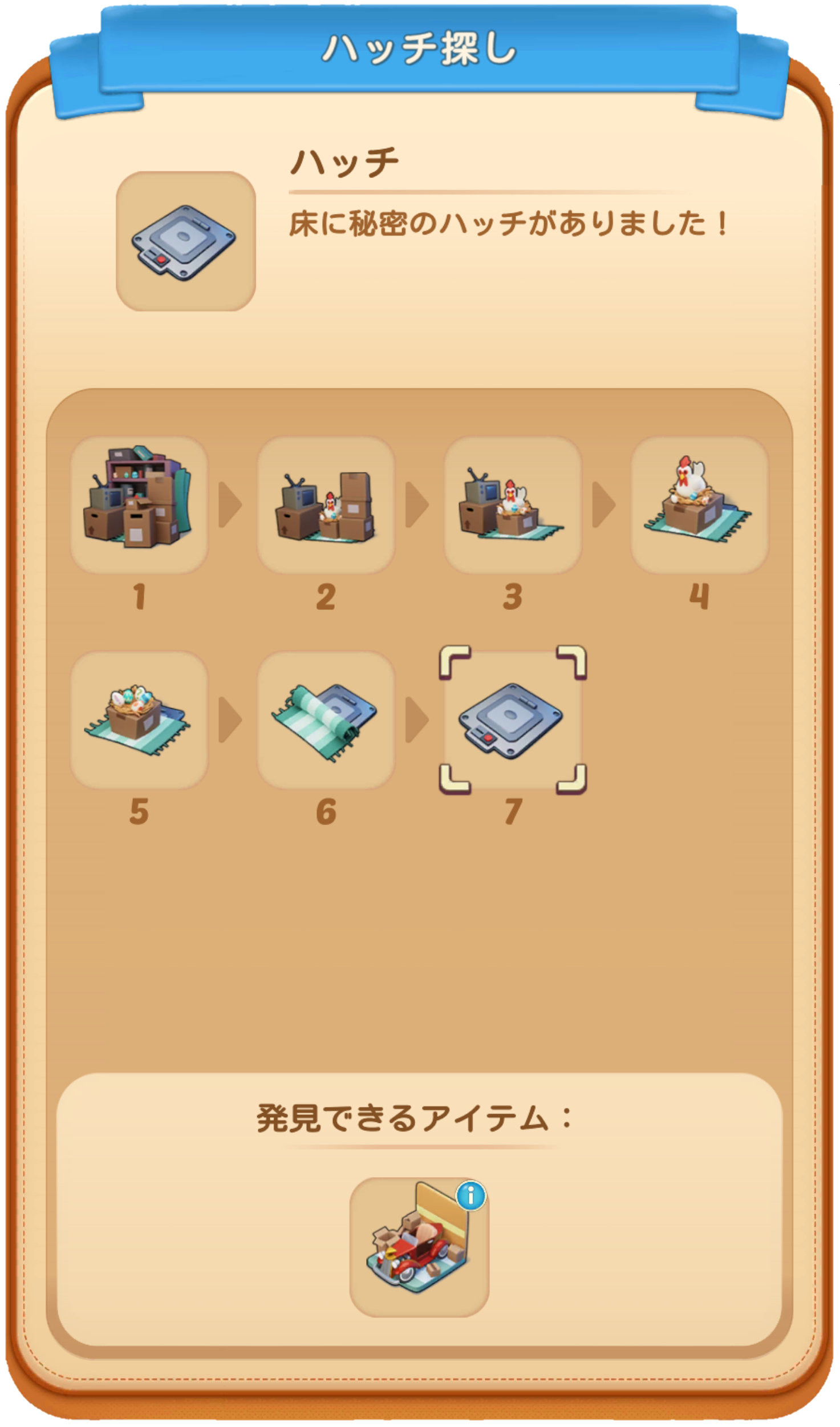The width and height of the screenshot is (840, 1427).
Task: Select stage 3 item with hen and TV
Action: click(513, 505)
